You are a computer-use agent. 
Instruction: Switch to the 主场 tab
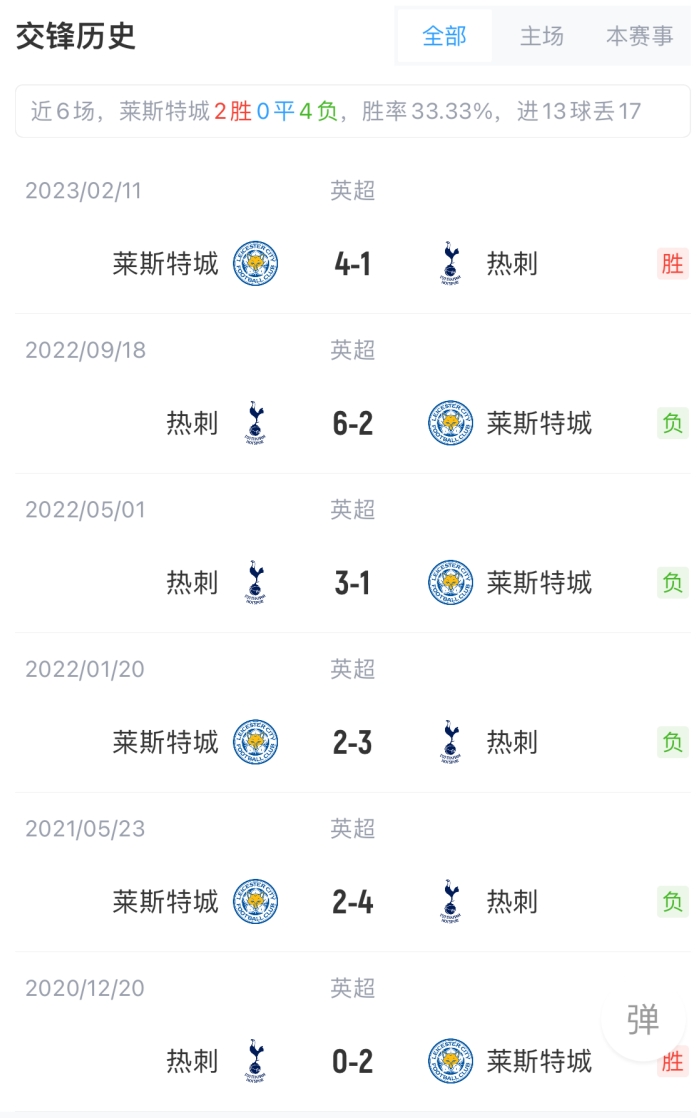coord(542,36)
